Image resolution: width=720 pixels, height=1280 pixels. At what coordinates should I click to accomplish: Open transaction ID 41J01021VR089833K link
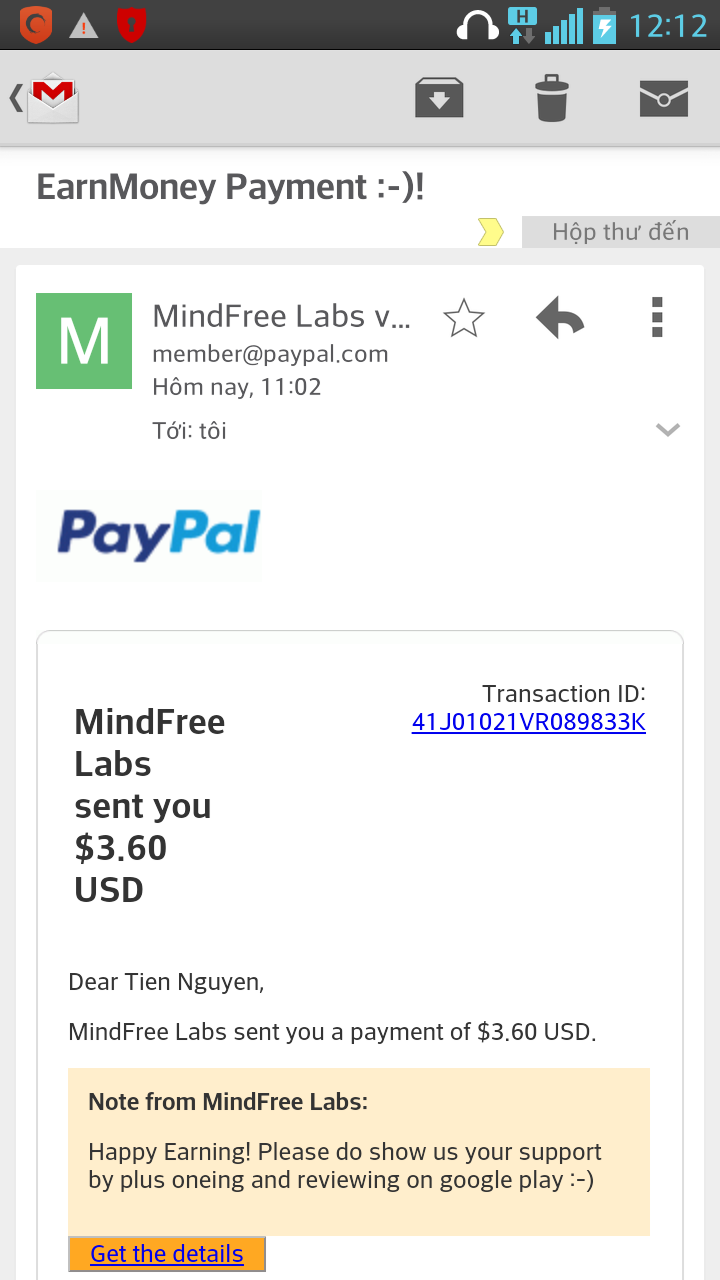[528, 722]
